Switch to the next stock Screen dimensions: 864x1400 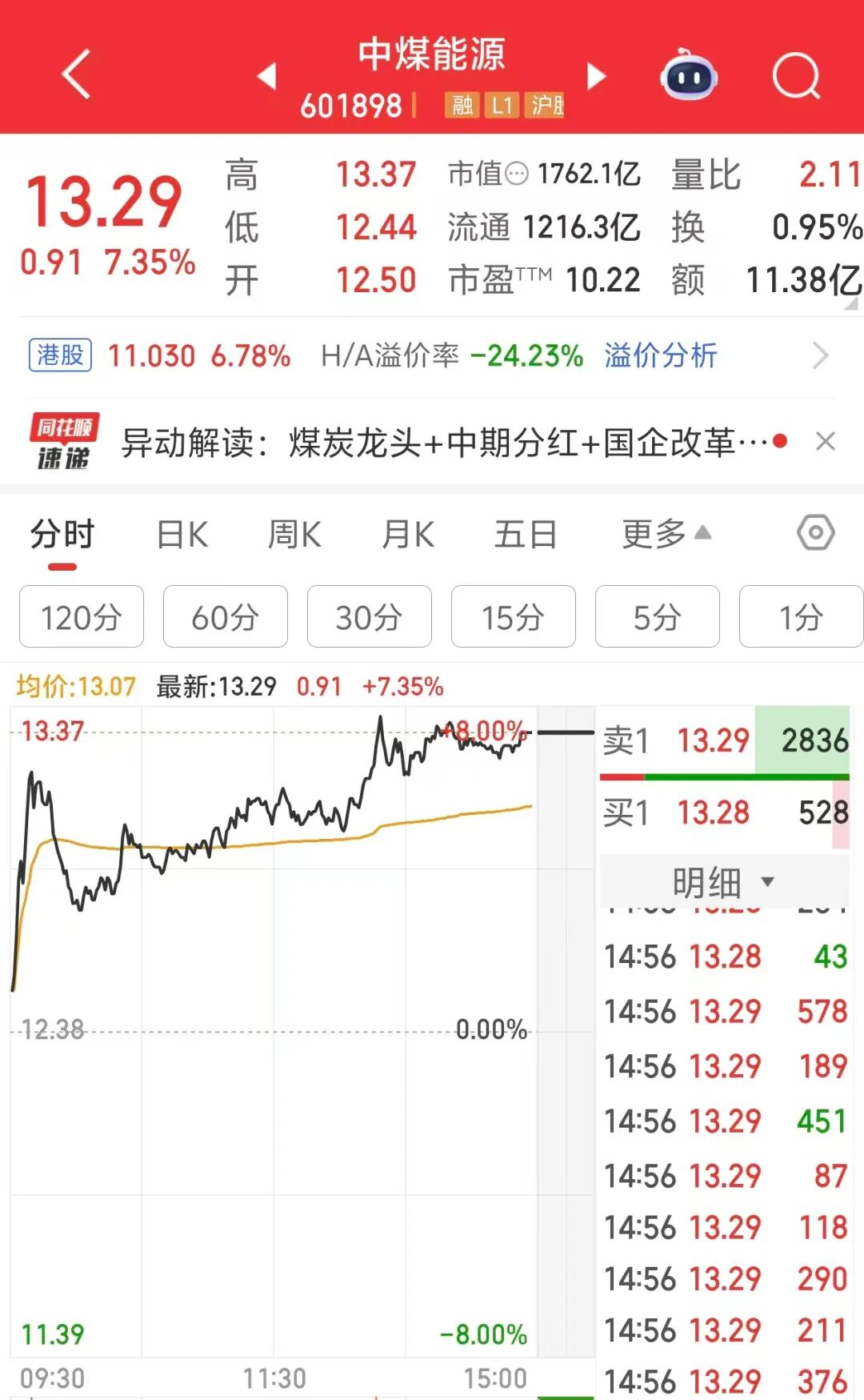pyautogui.click(x=596, y=76)
